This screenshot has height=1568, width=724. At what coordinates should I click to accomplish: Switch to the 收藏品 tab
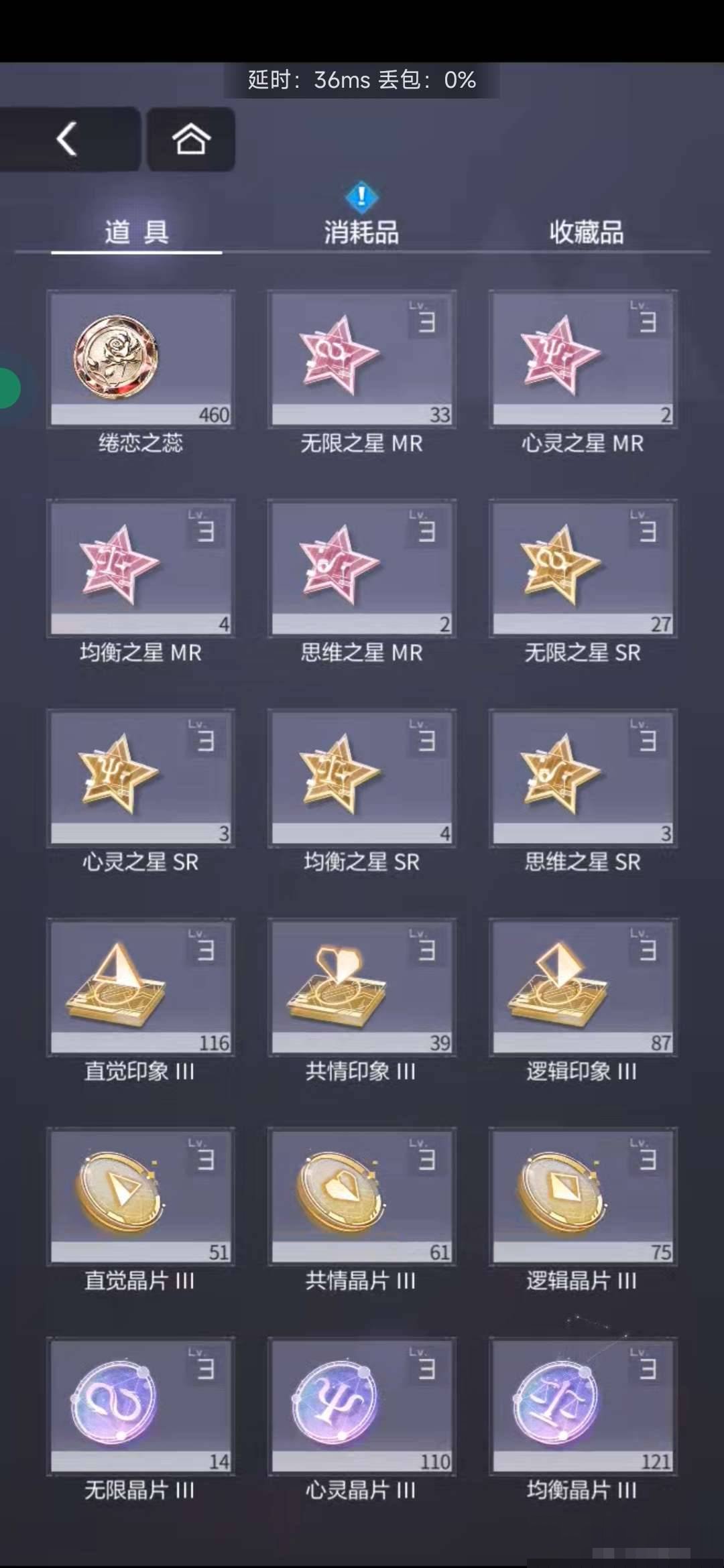click(x=586, y=232)
